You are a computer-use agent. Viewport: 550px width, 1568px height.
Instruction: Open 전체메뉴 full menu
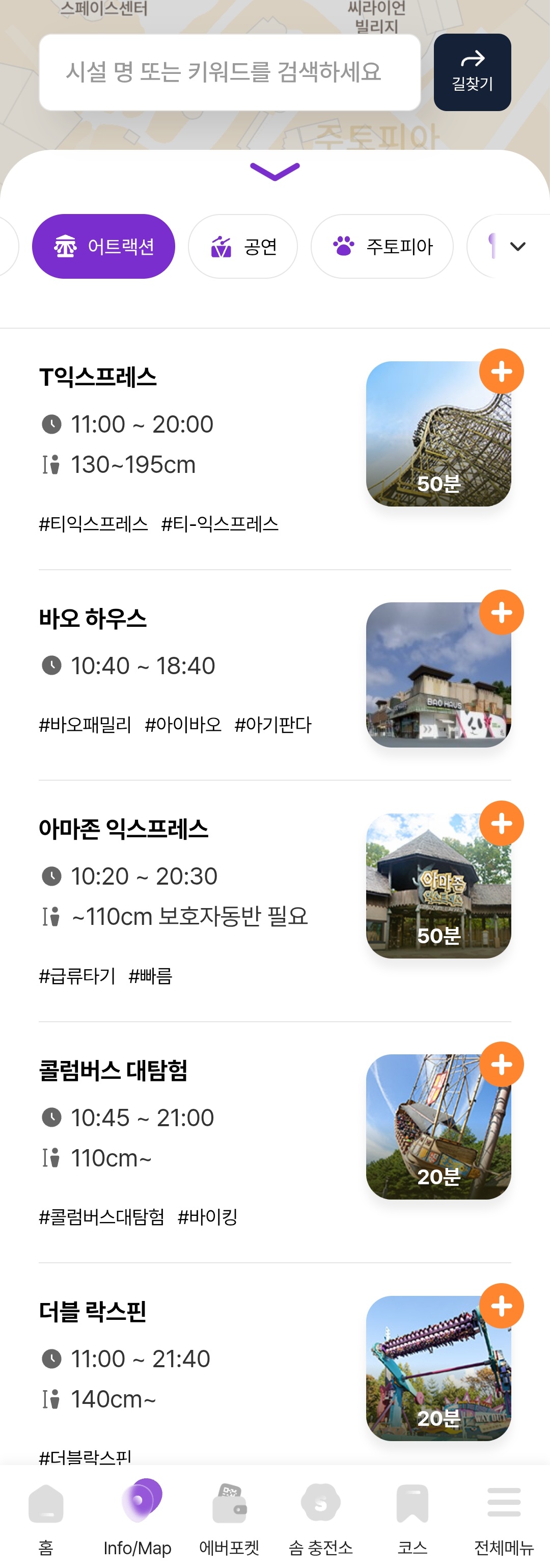pyautogui.click(x=504, y=1518)
